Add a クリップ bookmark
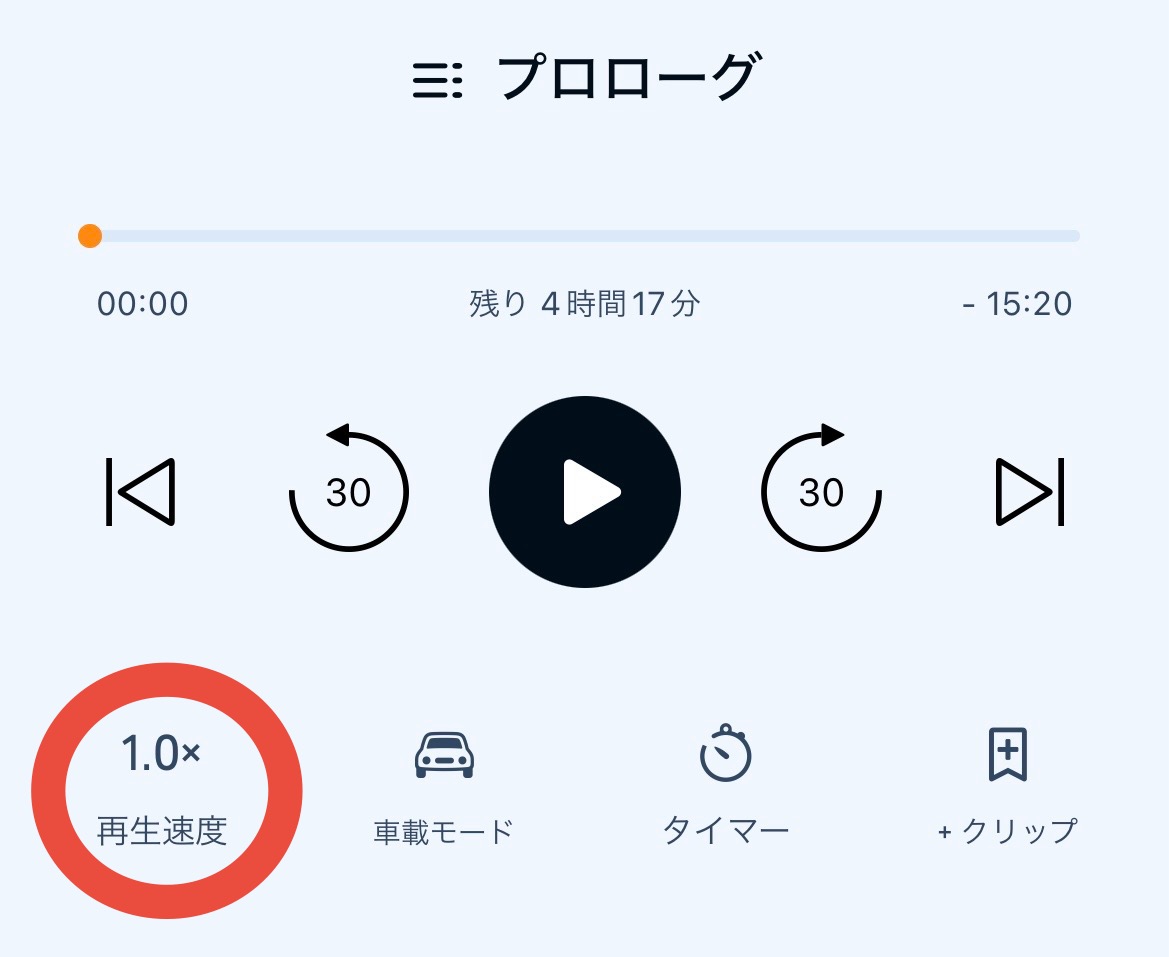1169x957 pixels. pos(1007,790)
